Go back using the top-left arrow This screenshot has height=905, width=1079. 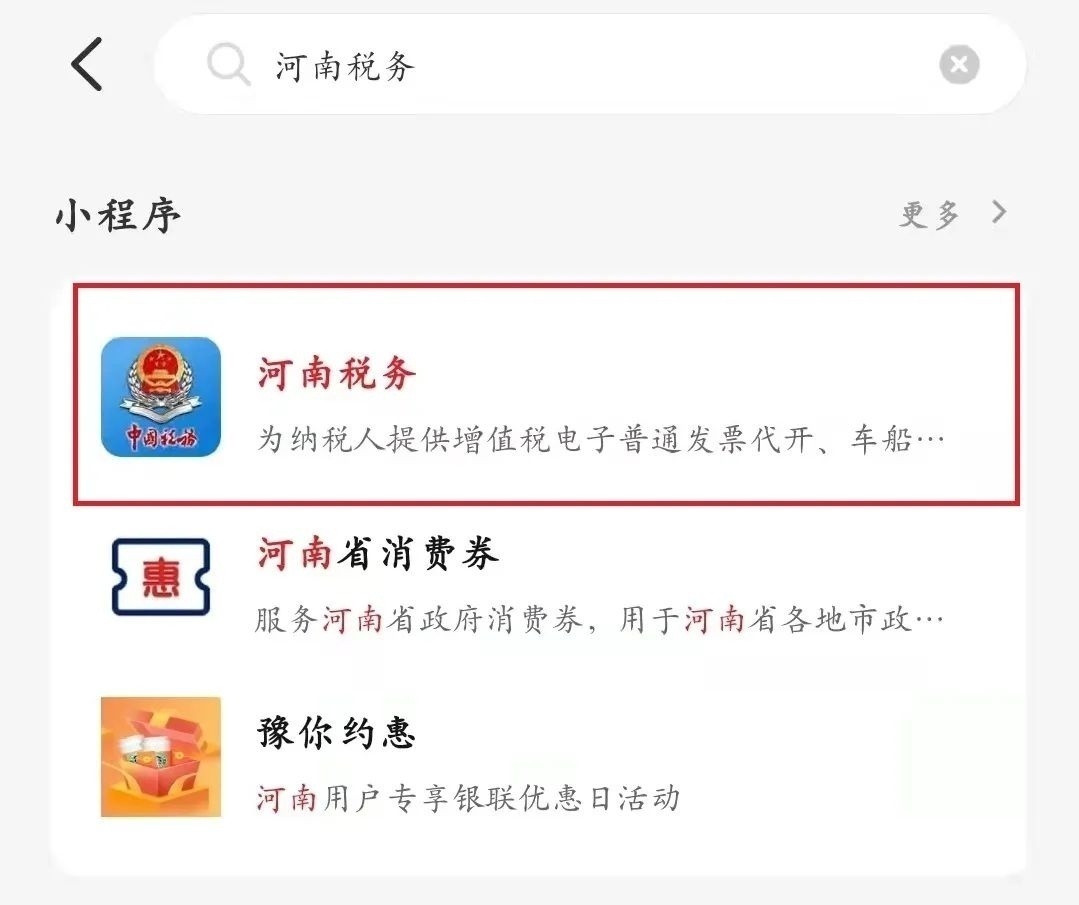click(x=87, y=64)
